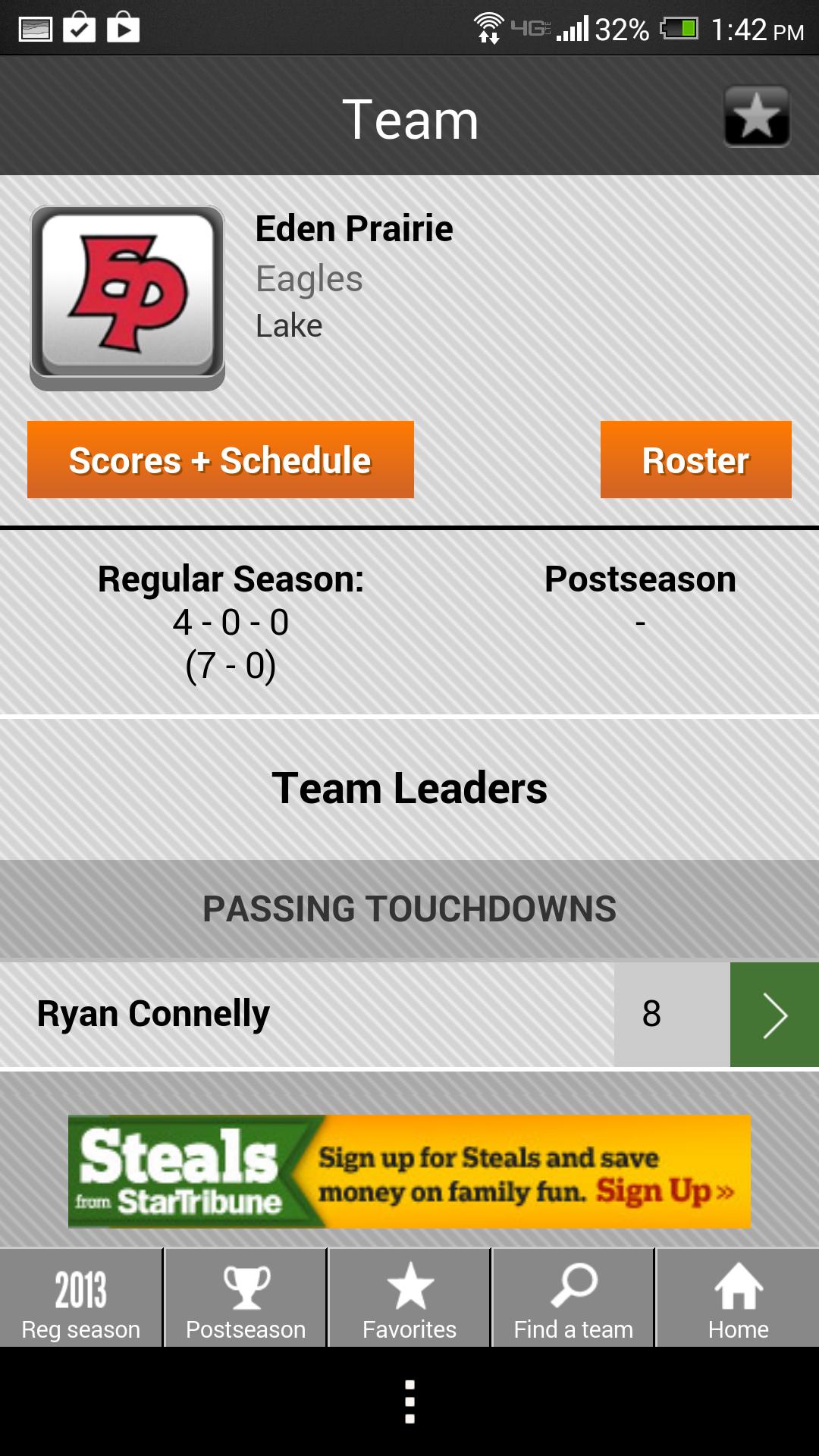
Task: Tap the Find a team magnifying glass
Action: [x=573, y=1297]
